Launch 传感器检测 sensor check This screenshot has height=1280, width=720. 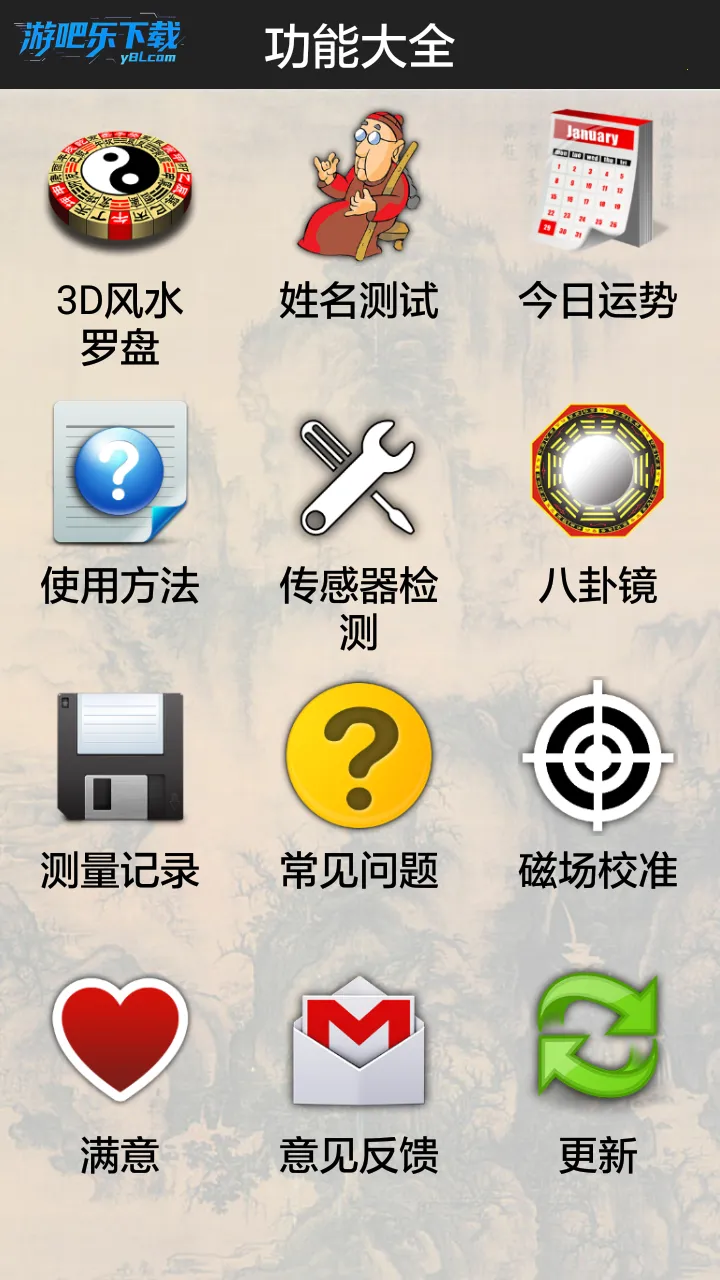[359, 476]
